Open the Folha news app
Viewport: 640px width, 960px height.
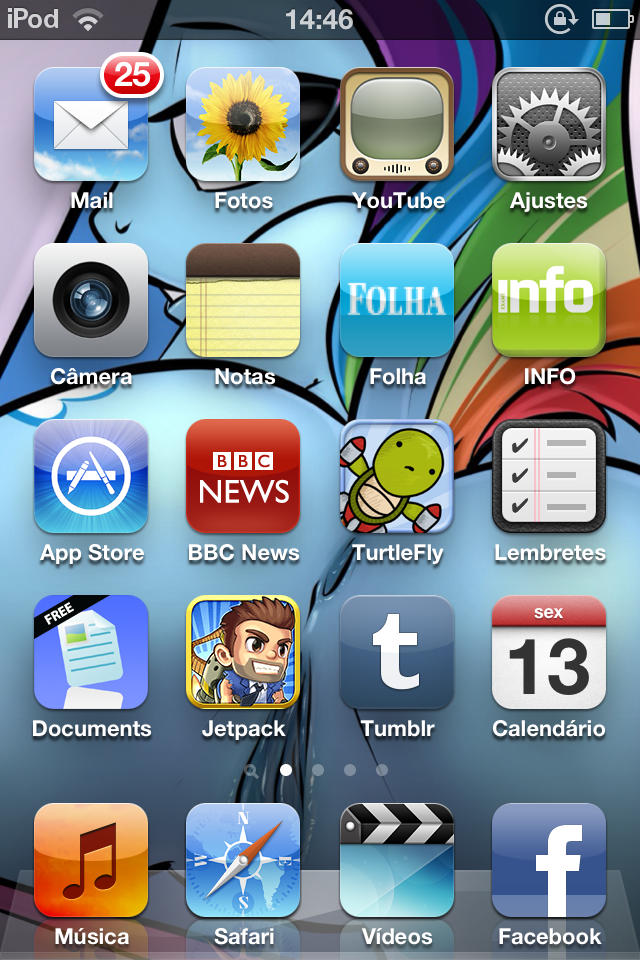[397, 300]
